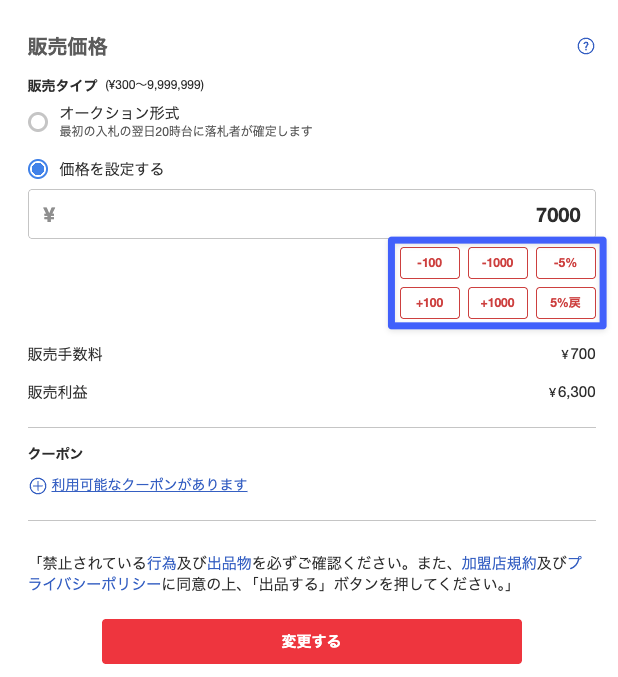Select the オークション形式 radio option
This screenshot has width=618, height=677.
(38, 122)
